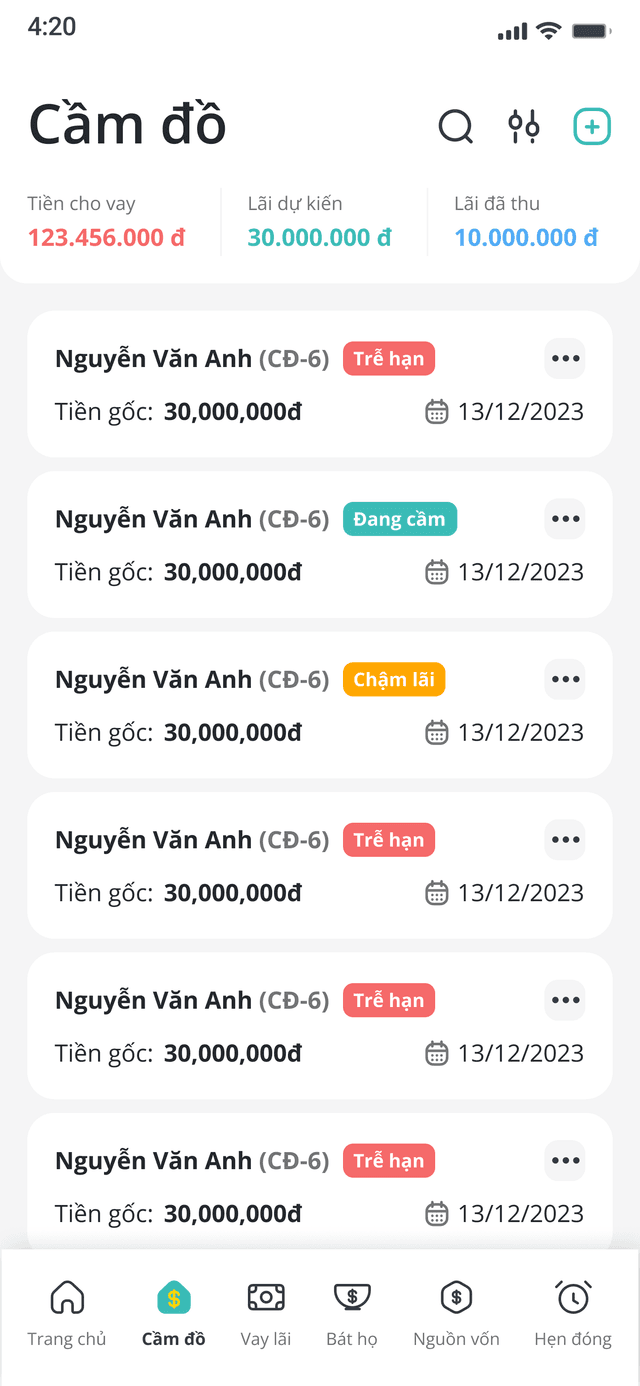Select the Cầm đồ tab
Image resolution: width=640 pixels, height=1386 pixels.
[174, 1314]
